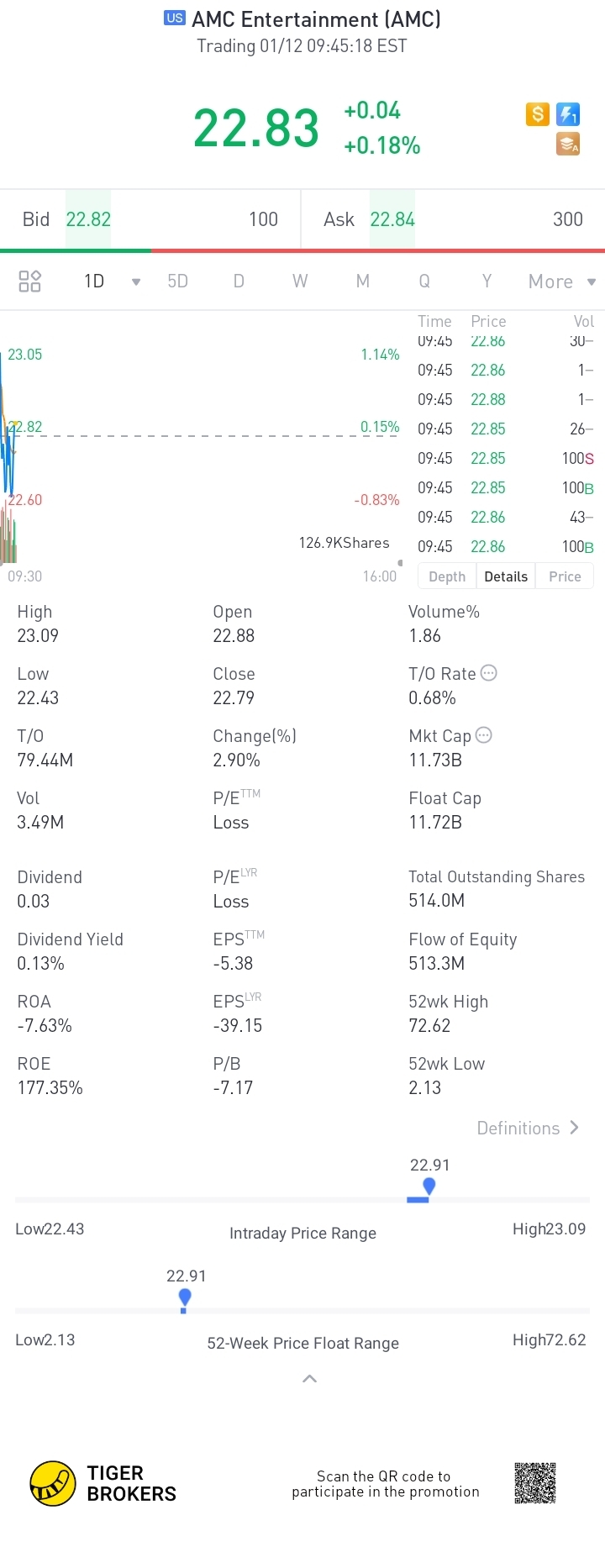Show info about T/O Rate
This screenshot has width=605, height=1568.
(489, 673)
